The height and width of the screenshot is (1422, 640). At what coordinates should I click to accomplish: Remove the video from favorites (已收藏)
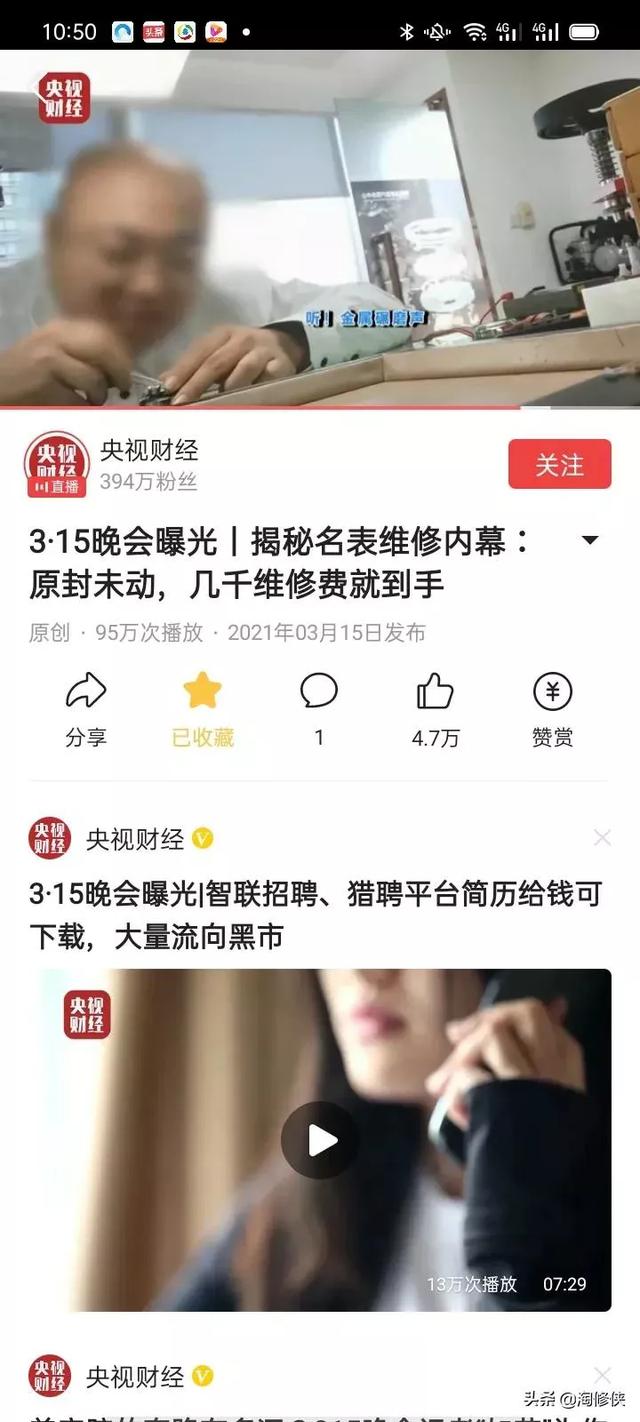pos(202,709)
